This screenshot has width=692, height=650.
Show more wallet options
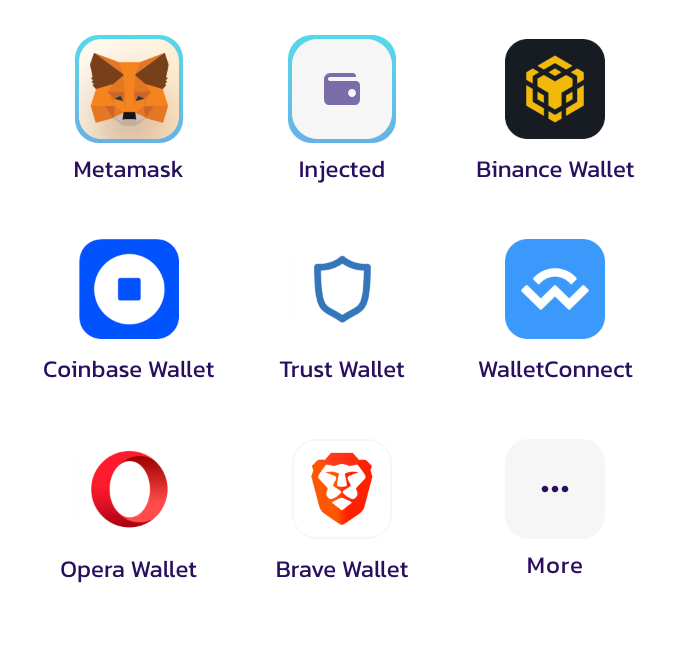[x=555, y=490]
